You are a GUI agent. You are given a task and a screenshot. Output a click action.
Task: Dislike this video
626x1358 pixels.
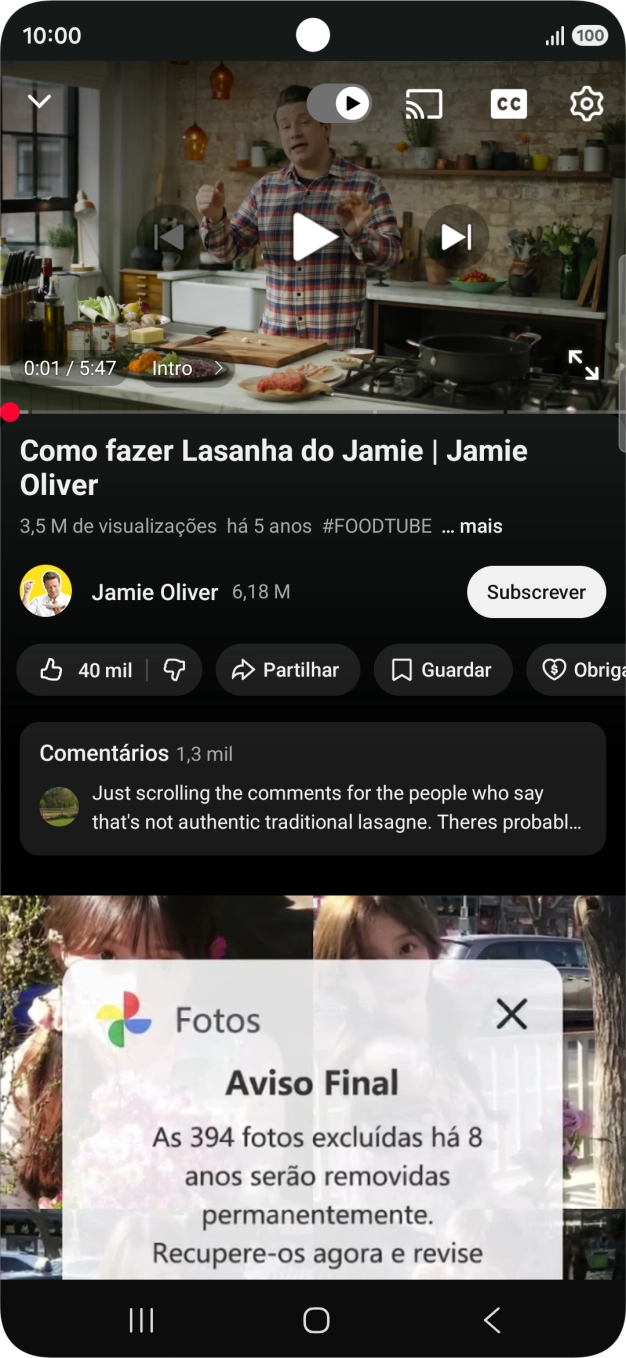(x=175, y=670)
